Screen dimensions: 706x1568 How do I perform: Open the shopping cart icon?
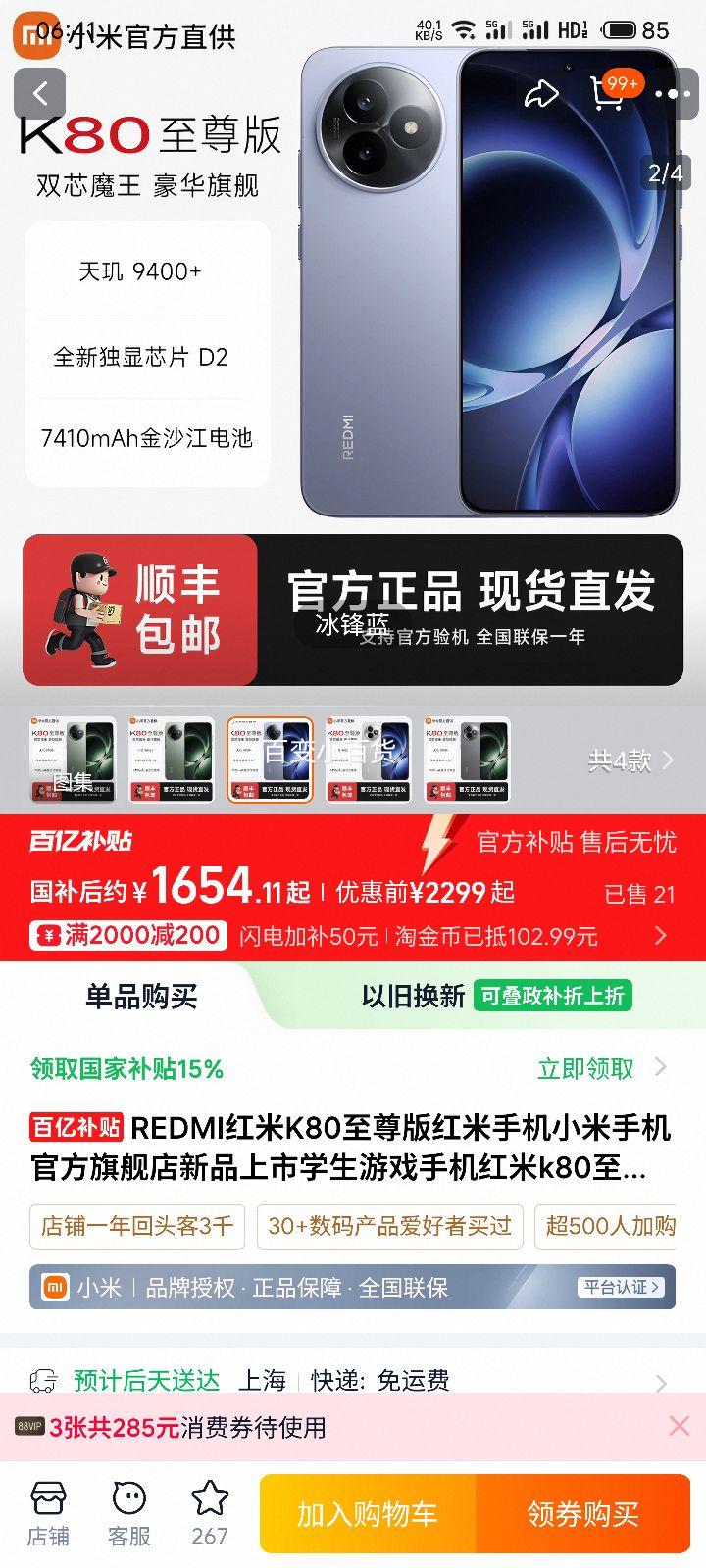pyautogui.click(x=608, y=94)
